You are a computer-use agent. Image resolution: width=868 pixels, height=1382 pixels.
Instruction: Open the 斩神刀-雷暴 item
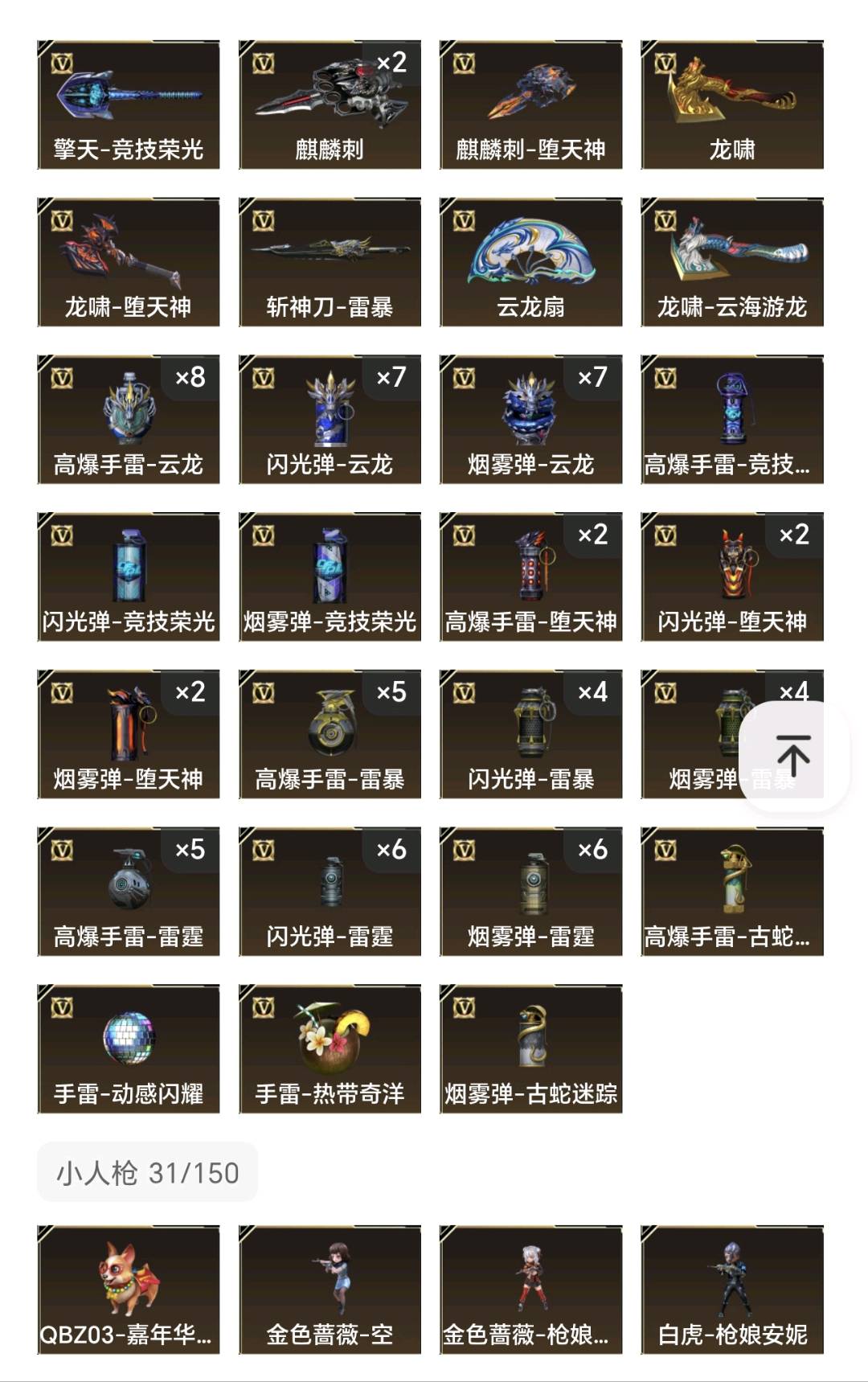pos(330,263)
